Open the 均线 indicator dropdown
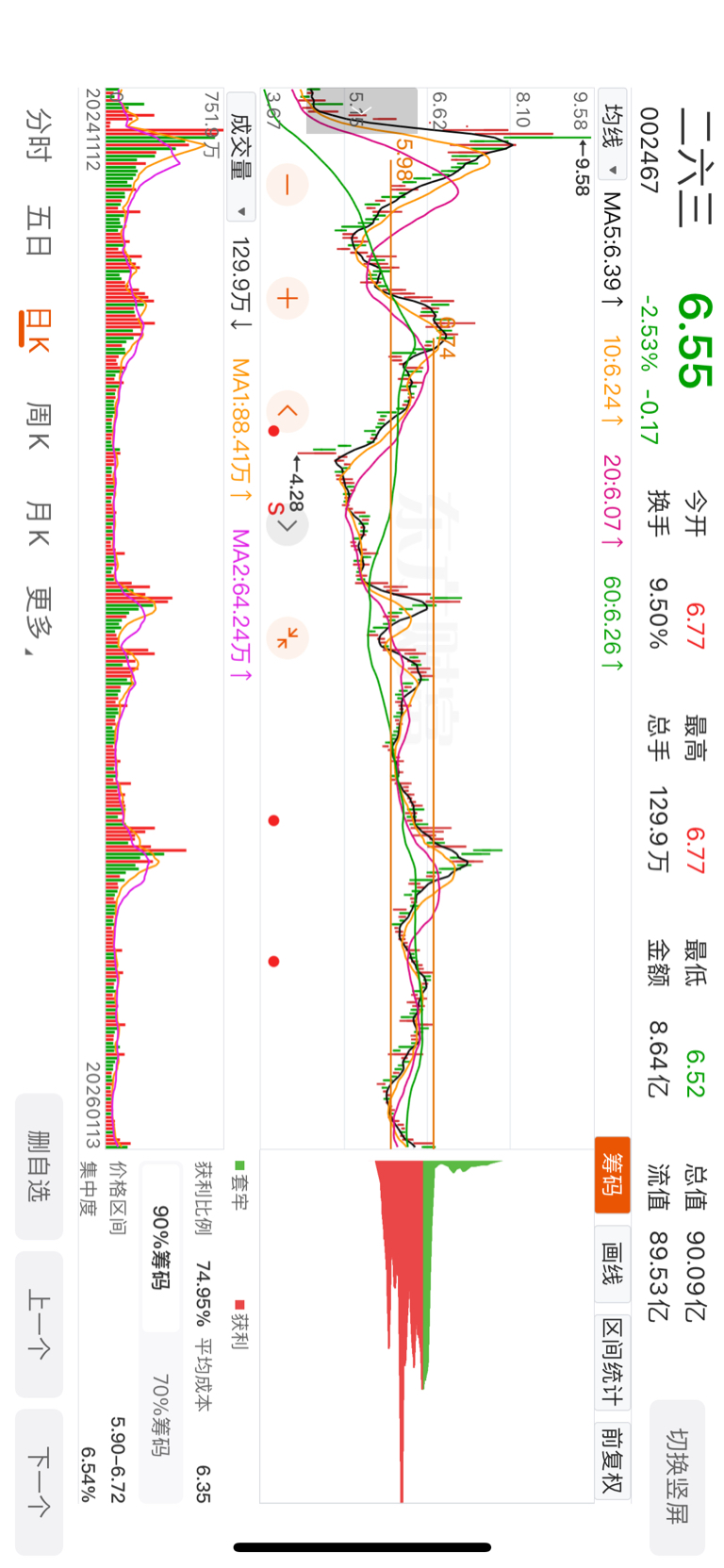The width and height of the screenshot is (724, 1568). click(613, 140)
